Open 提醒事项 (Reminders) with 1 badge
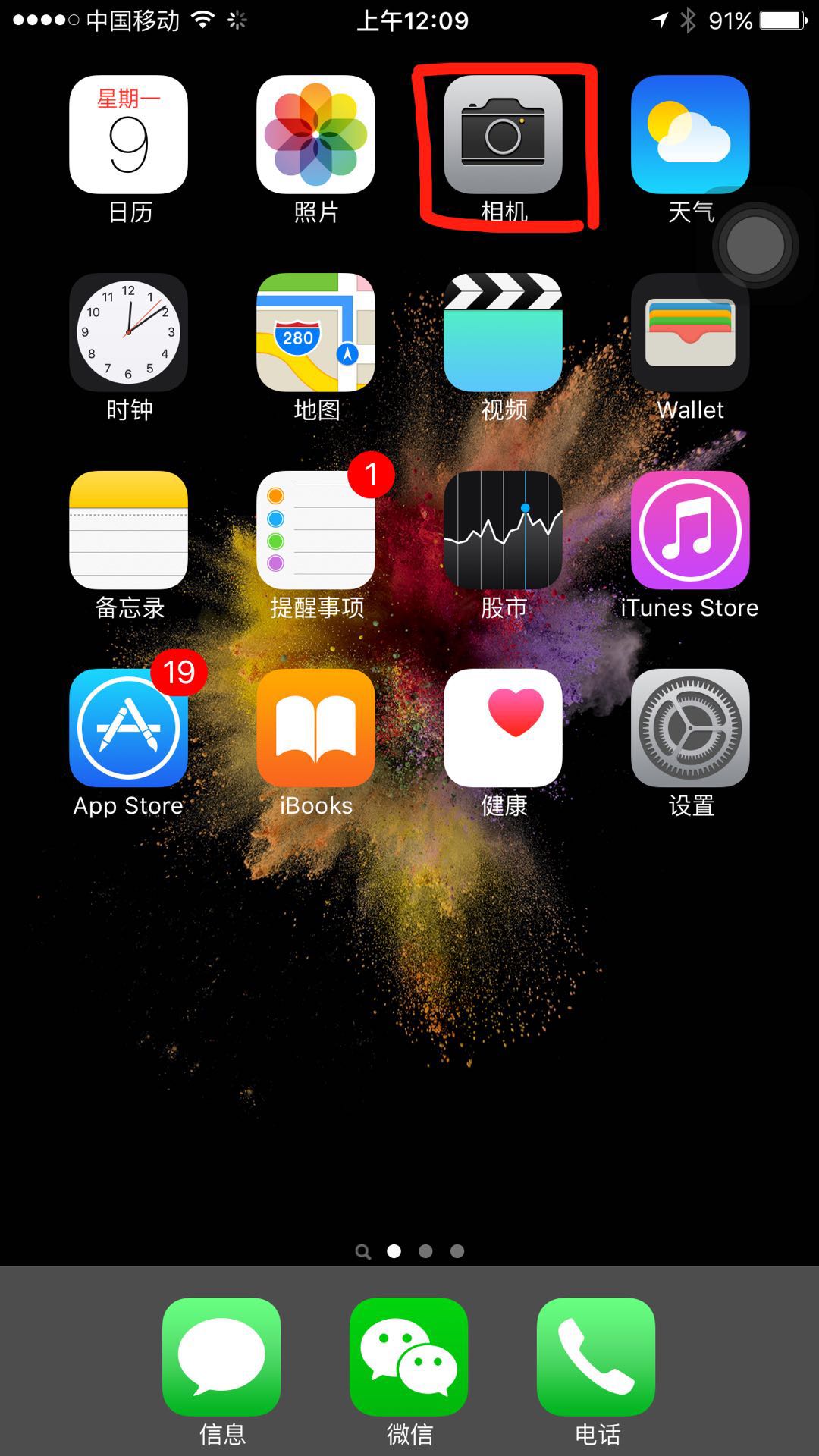The height and width of the screenshot is (1456, 819). pos(317,531)
